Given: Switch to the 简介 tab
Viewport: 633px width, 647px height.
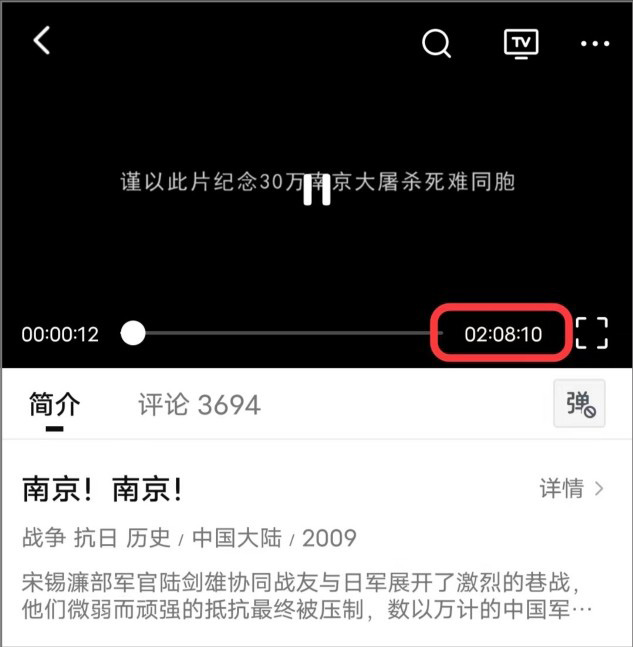Looking at the screenshot, I should (x=54, y=404).
